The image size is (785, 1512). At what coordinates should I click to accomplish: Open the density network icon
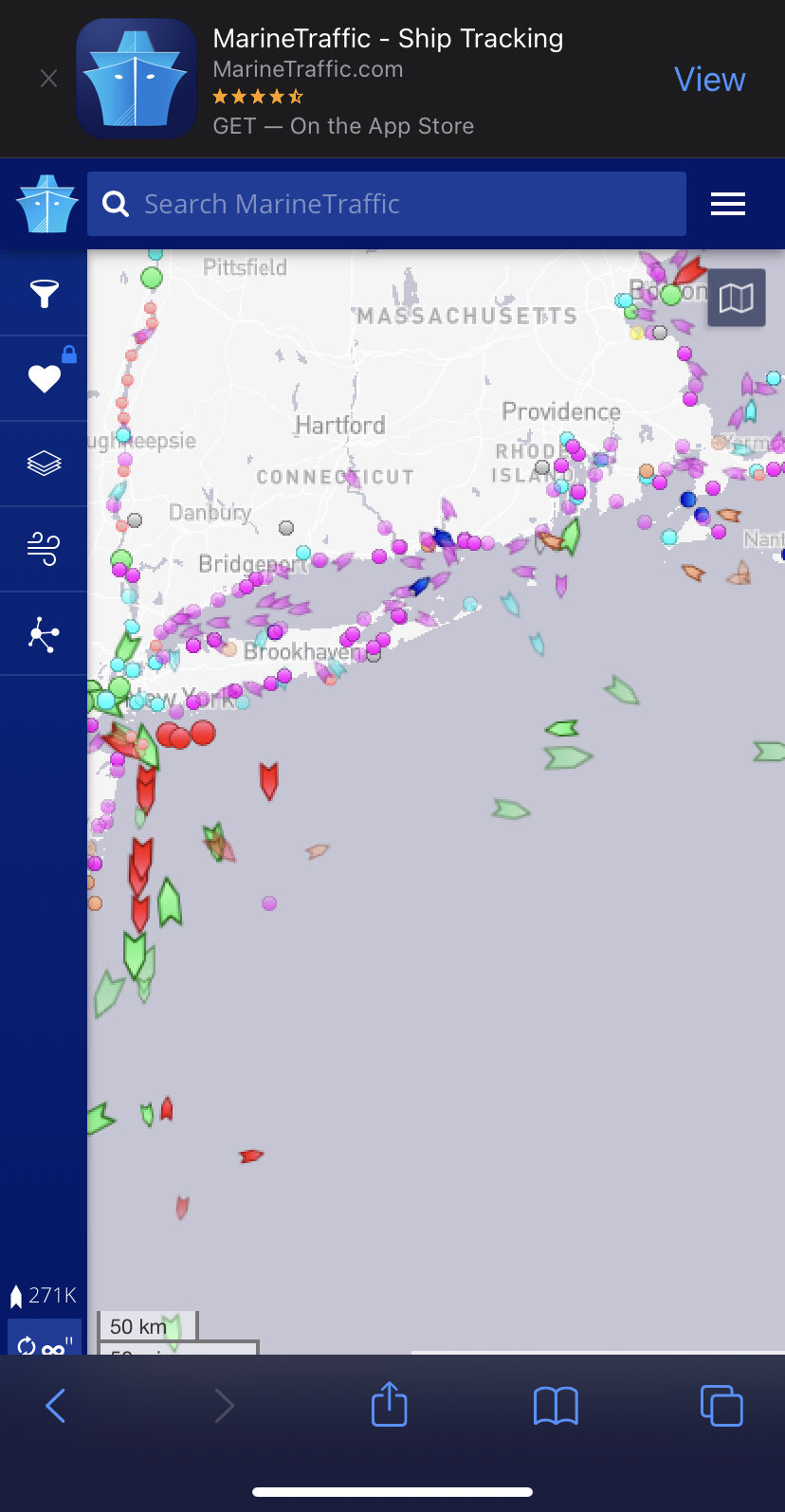pos(44,634)
